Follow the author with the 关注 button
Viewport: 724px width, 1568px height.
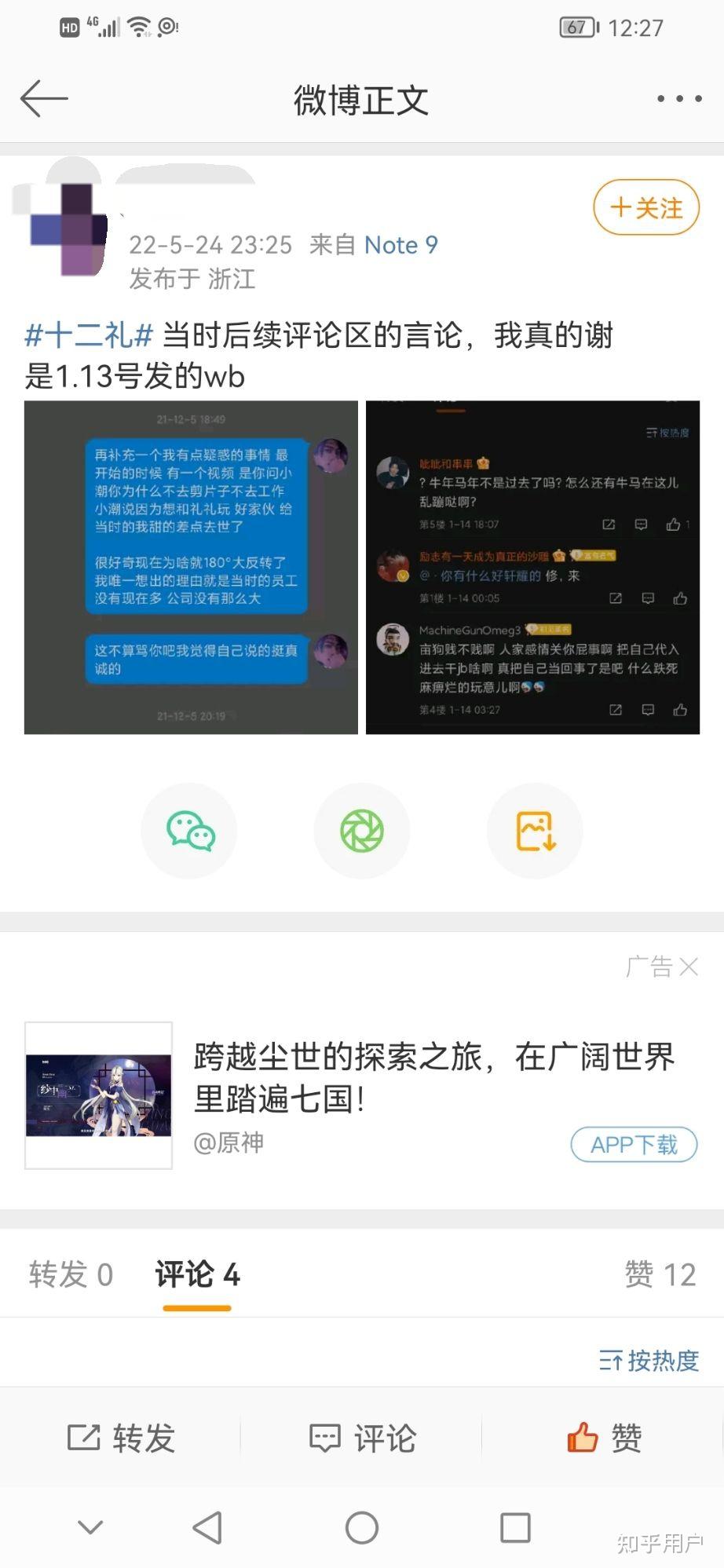coord(645,207)
